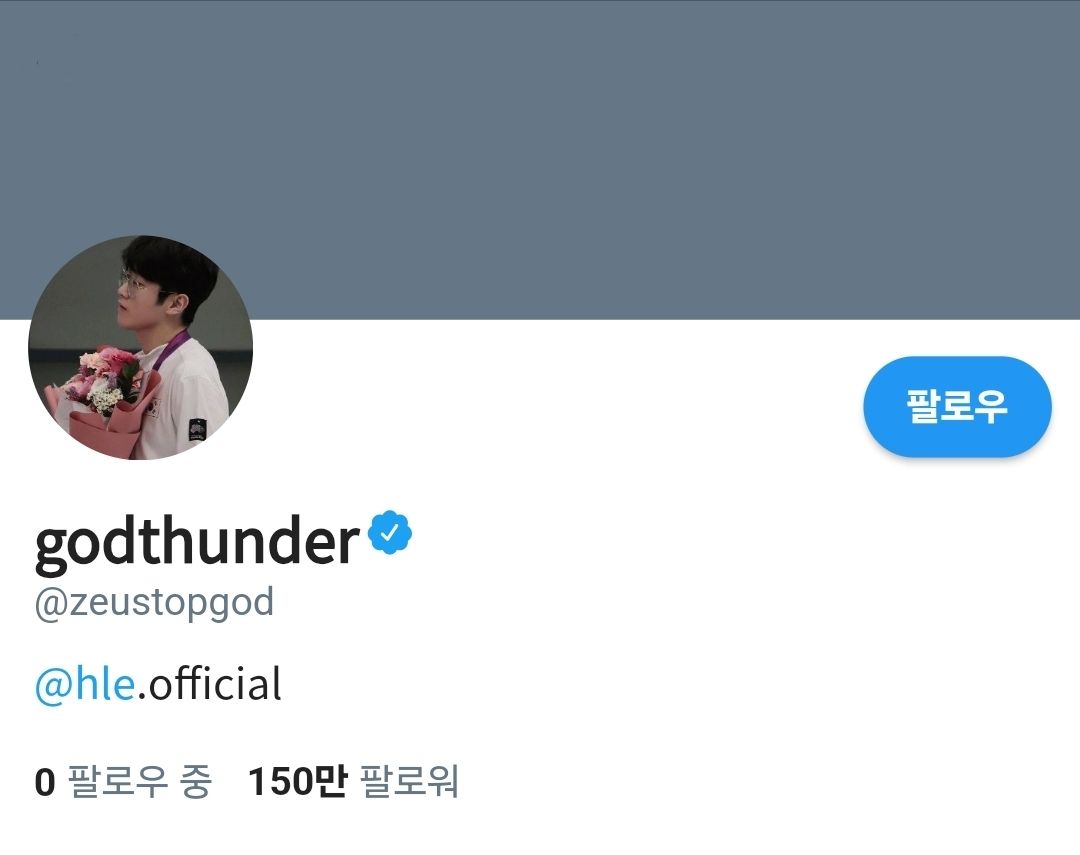
Task: Tap the 팔로우 follow button
Action: 957,407
